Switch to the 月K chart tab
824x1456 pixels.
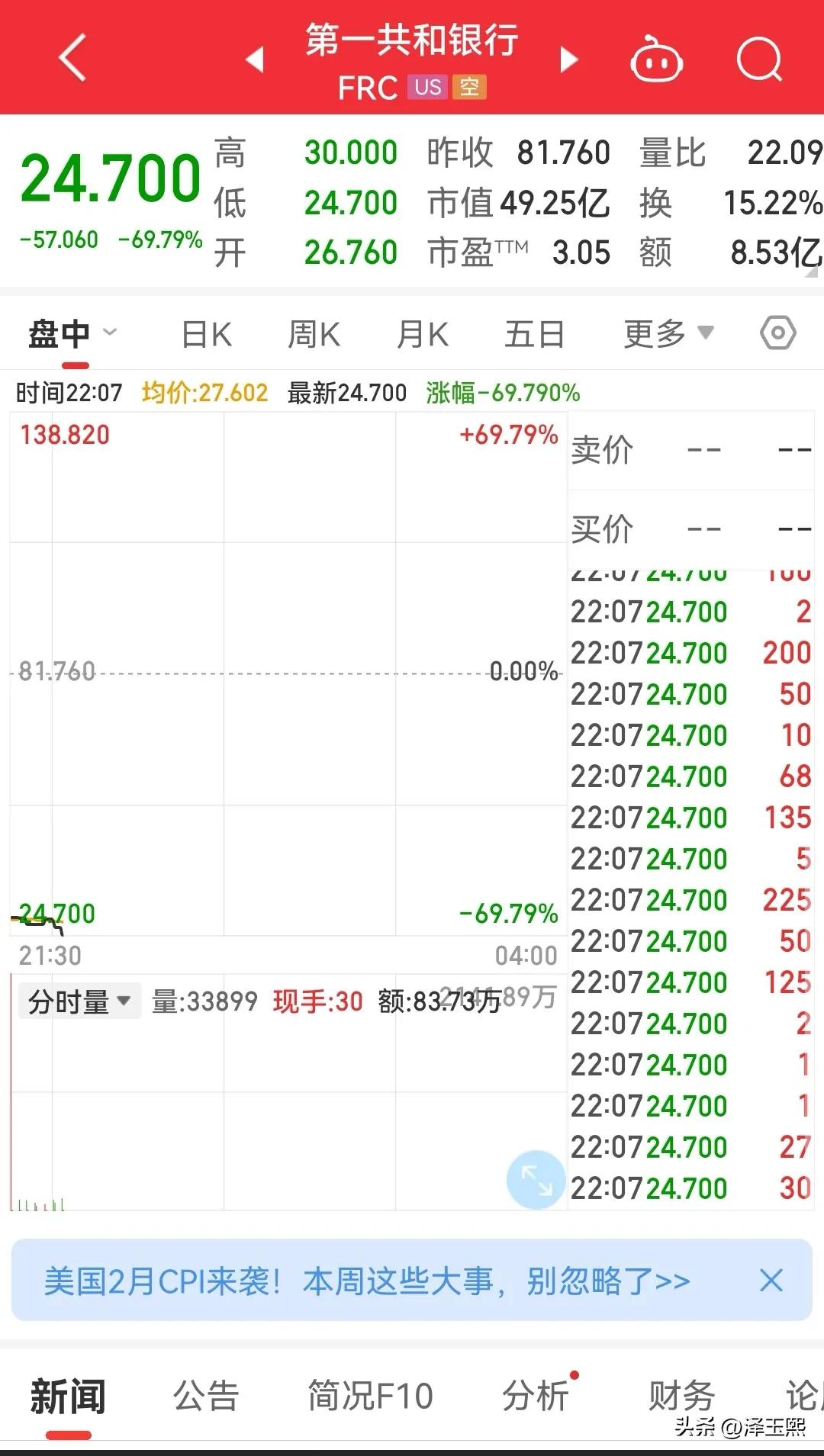coord(422,334)
